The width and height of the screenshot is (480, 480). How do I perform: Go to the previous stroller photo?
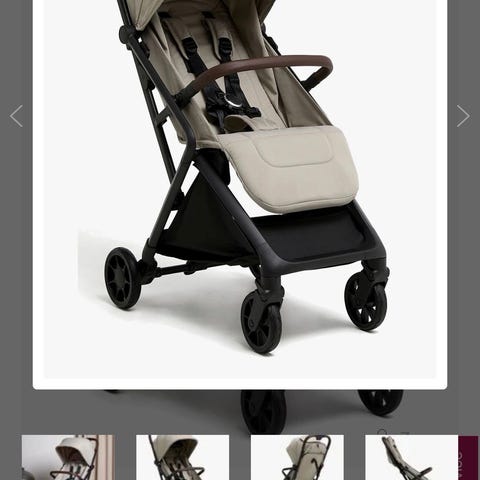tap(16, 116)
